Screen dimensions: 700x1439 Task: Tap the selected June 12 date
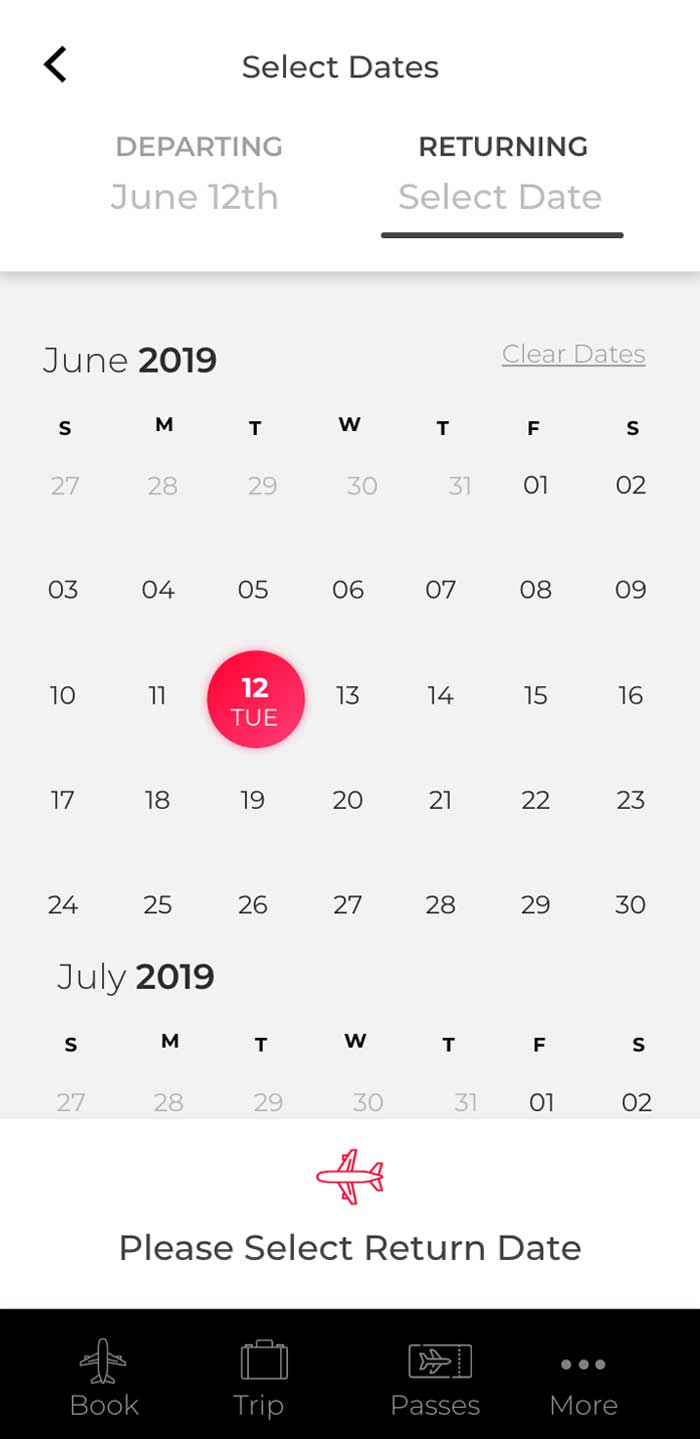[255, 700]
